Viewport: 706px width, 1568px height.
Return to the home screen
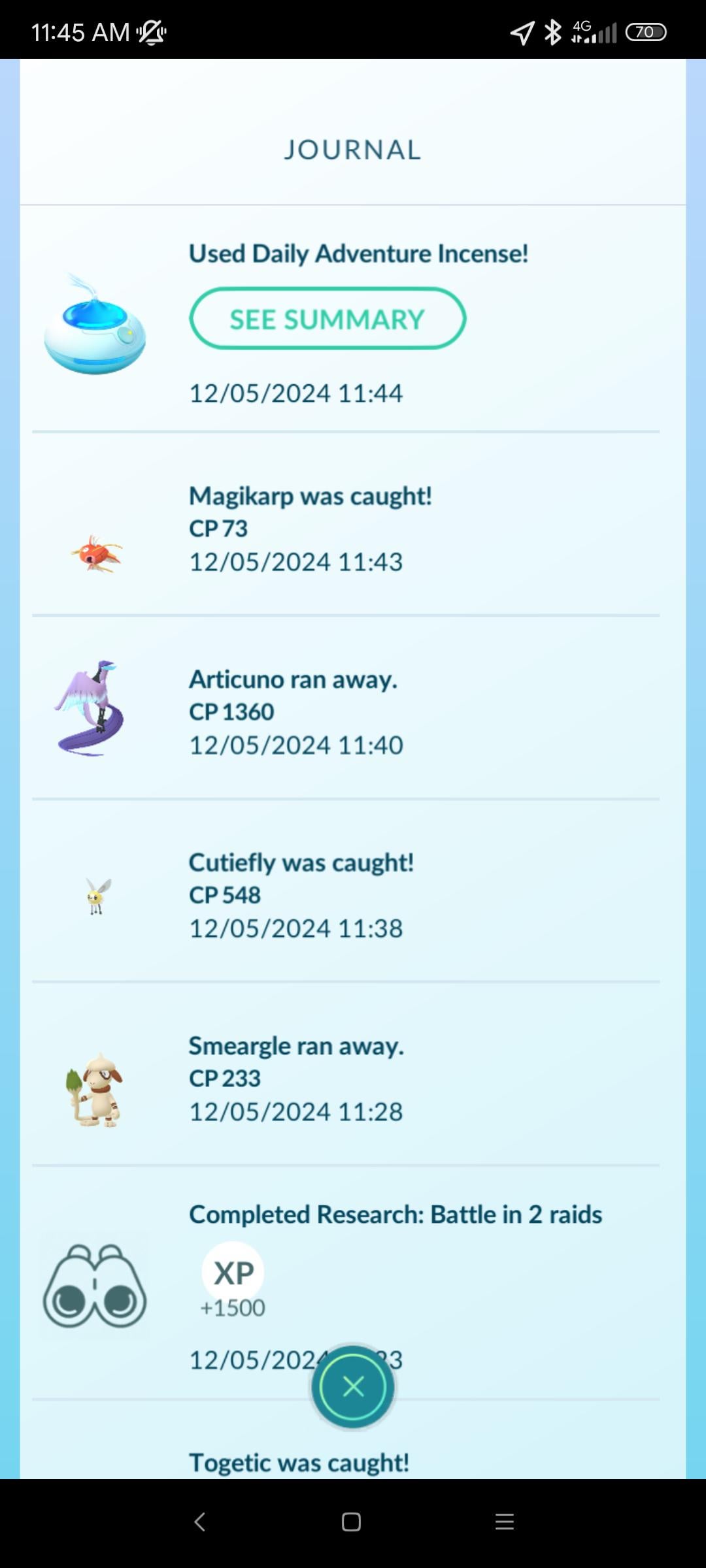(x=351, y=1522)
